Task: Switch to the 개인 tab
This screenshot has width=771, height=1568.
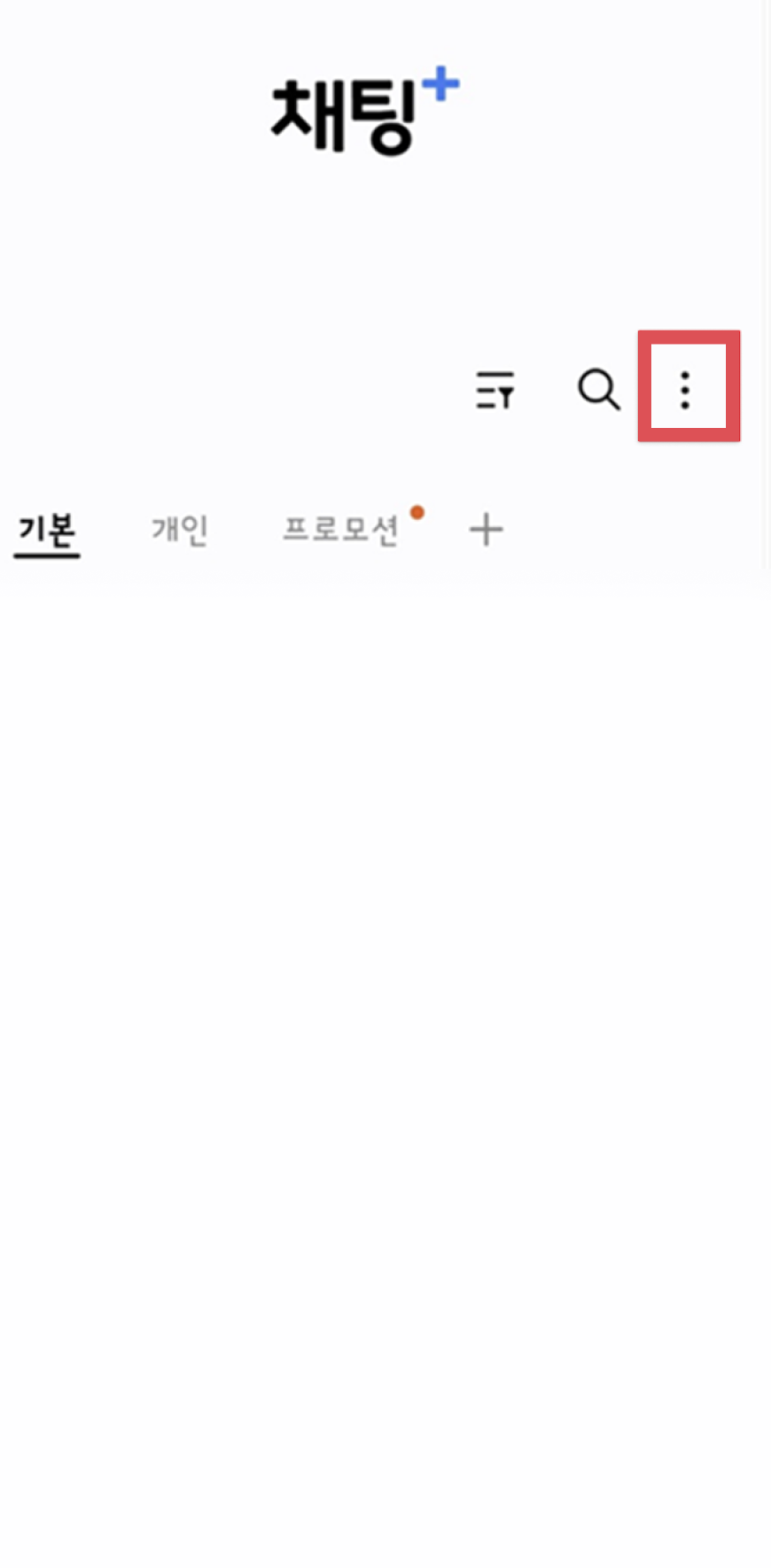Action: 180,530
